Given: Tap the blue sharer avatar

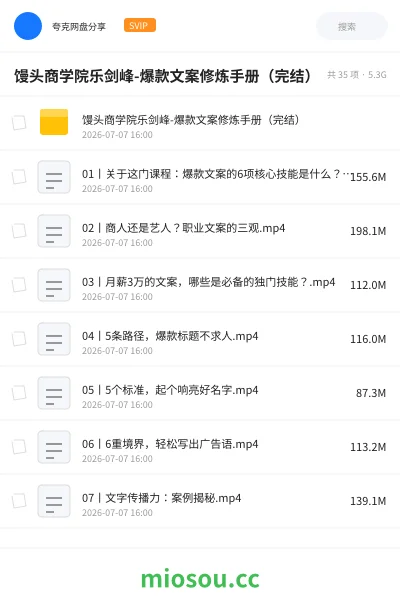Looking at the screenshot, I should coord(28,26).
